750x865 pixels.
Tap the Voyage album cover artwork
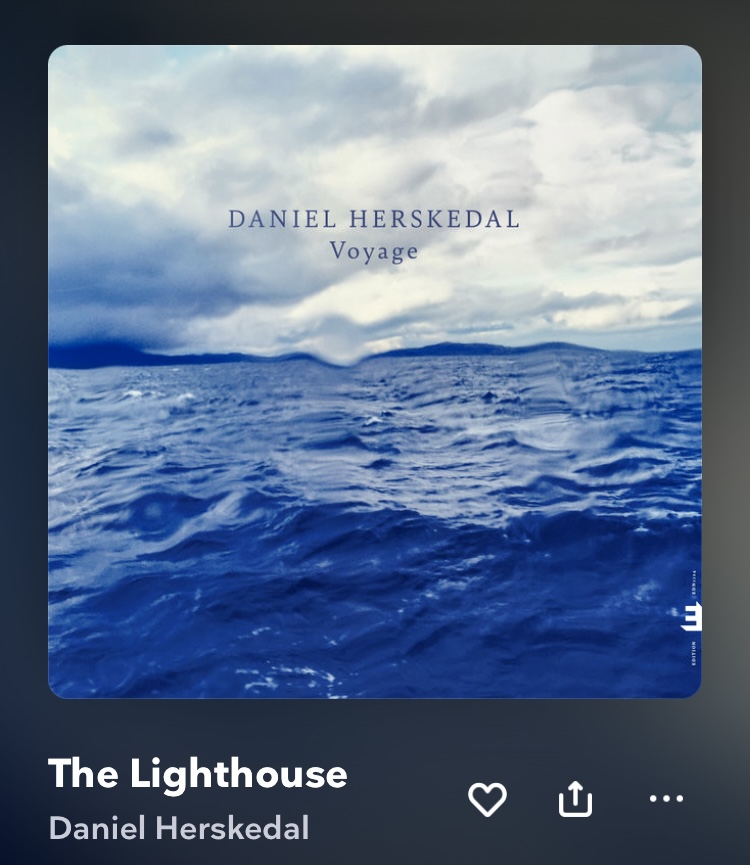(375, 371)
